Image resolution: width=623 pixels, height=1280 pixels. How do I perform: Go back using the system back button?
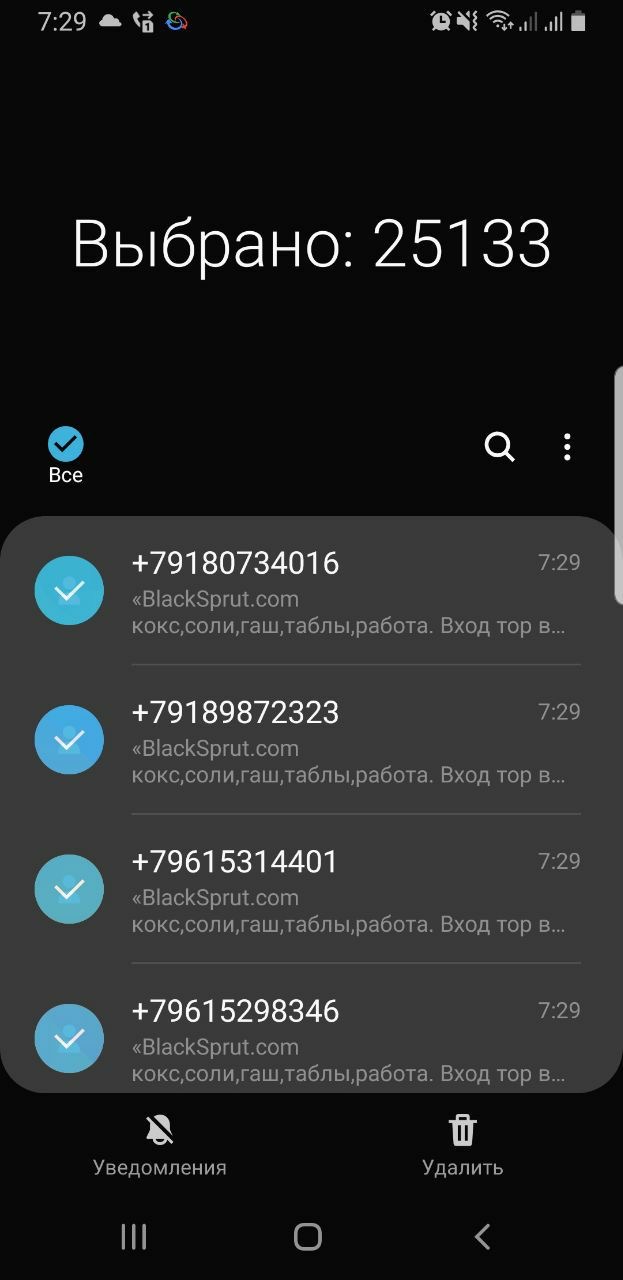tap(482, 1237)
